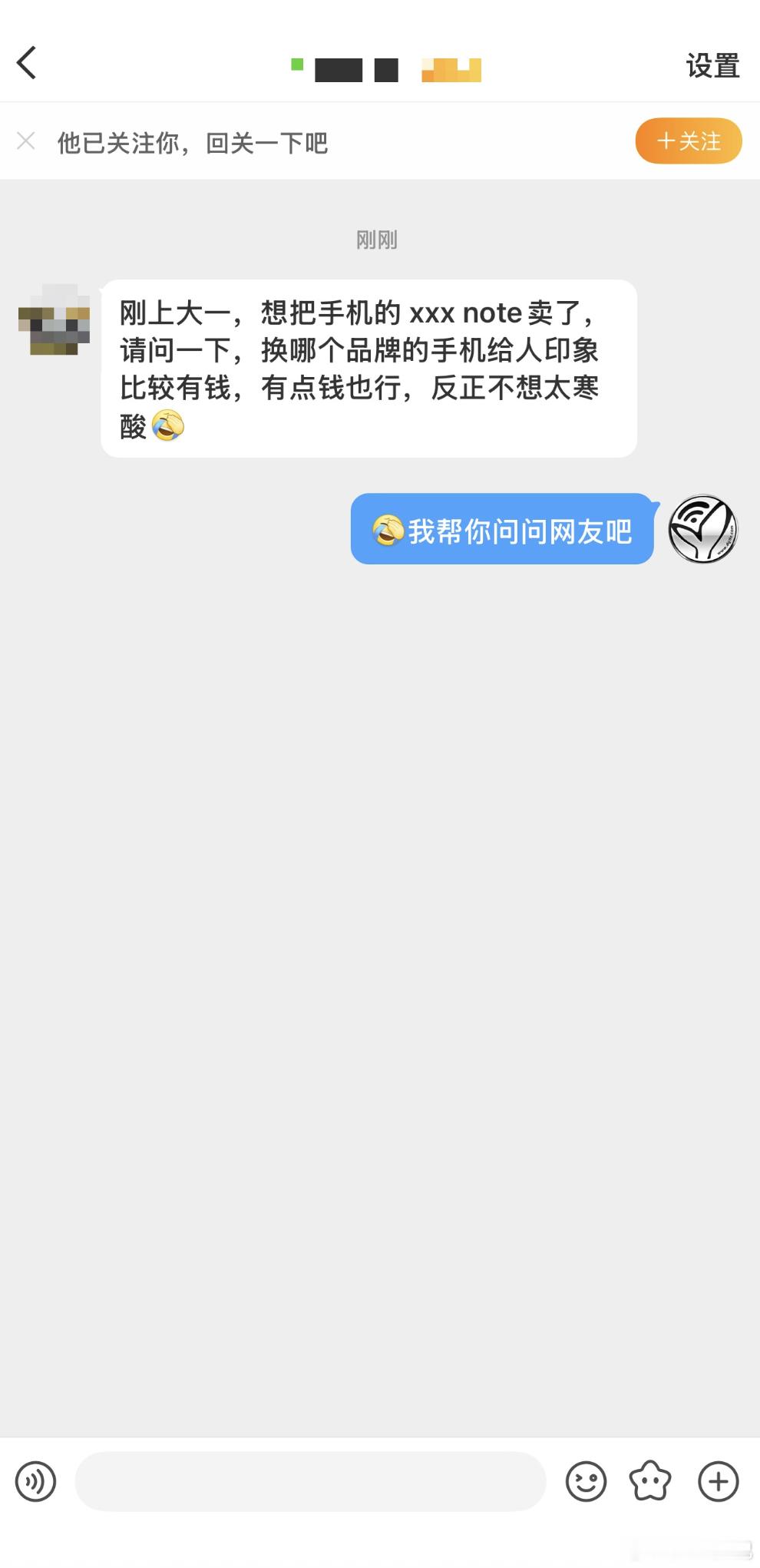
Task: Tap the orange 关注 follow button
Action: (689, 141)
